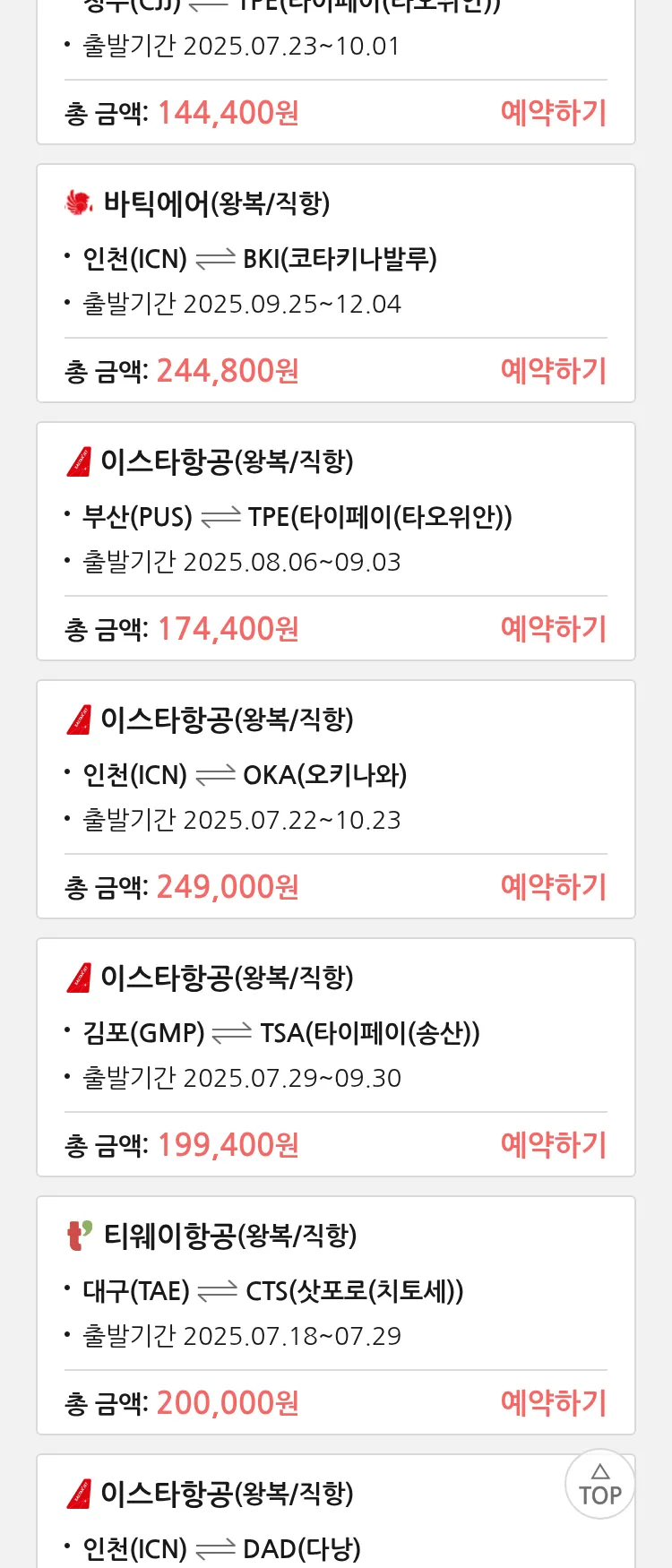
Task: Open the 이스타항공 김포–송산 fare card
Action: point(335,1034)
